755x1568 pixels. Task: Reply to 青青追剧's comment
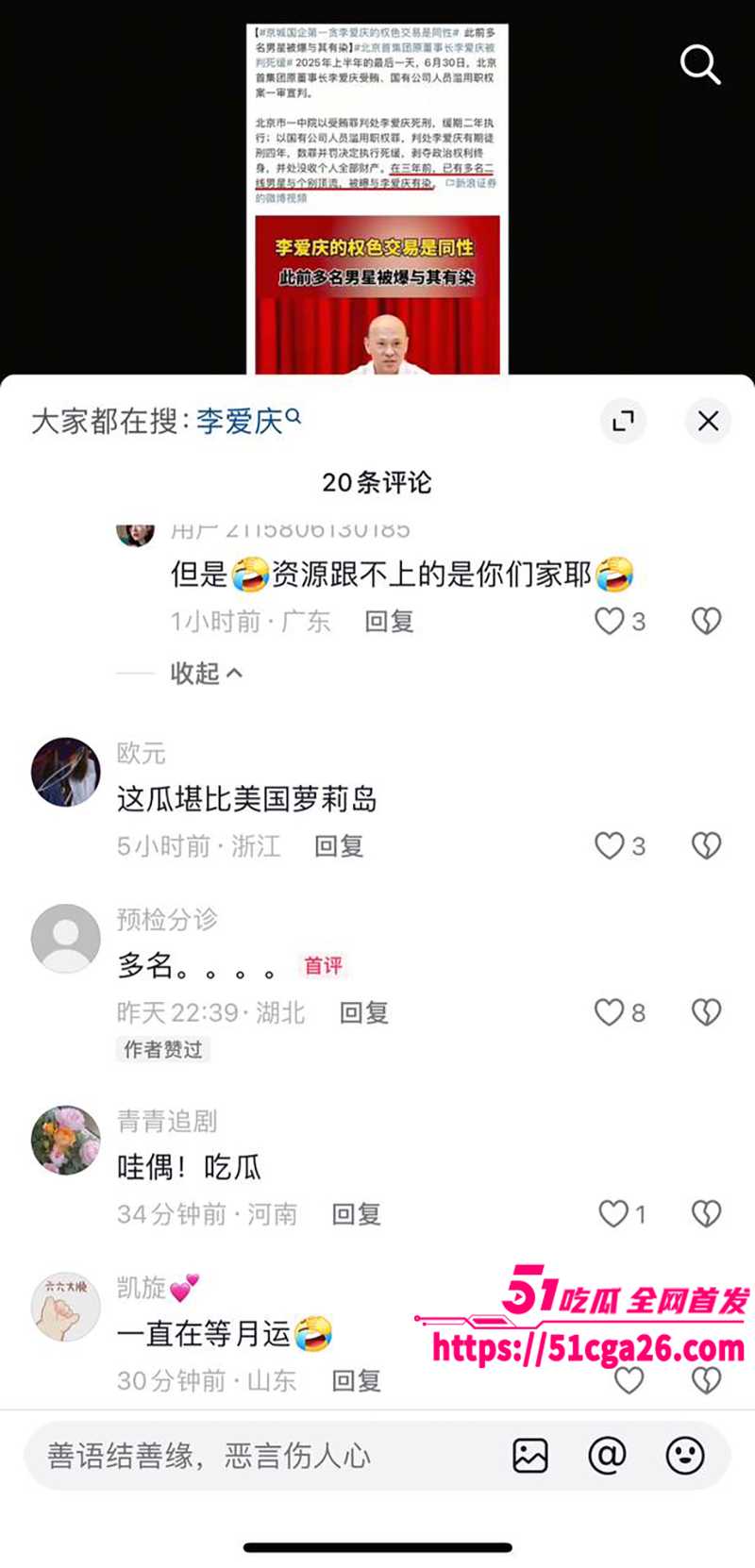pyautogui.click(x=356, y=1214)
